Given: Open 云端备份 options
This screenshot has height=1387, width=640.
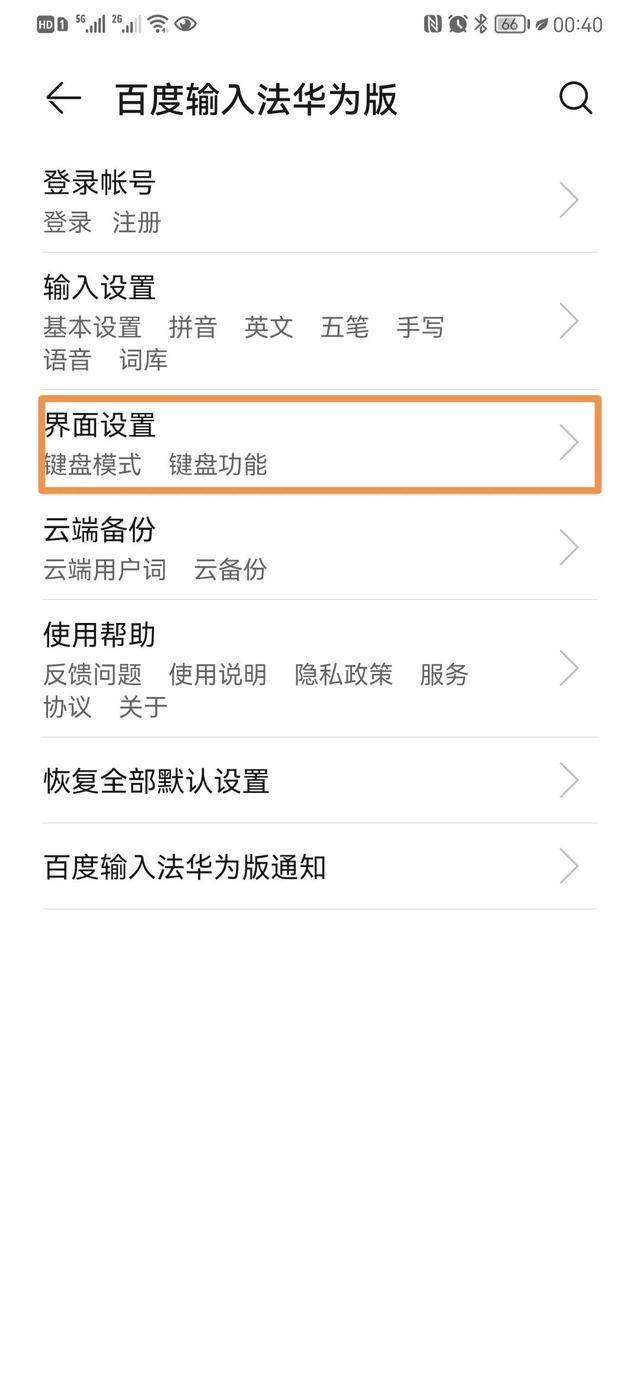Looking at the screenshot, I should (x=320, y=547).
